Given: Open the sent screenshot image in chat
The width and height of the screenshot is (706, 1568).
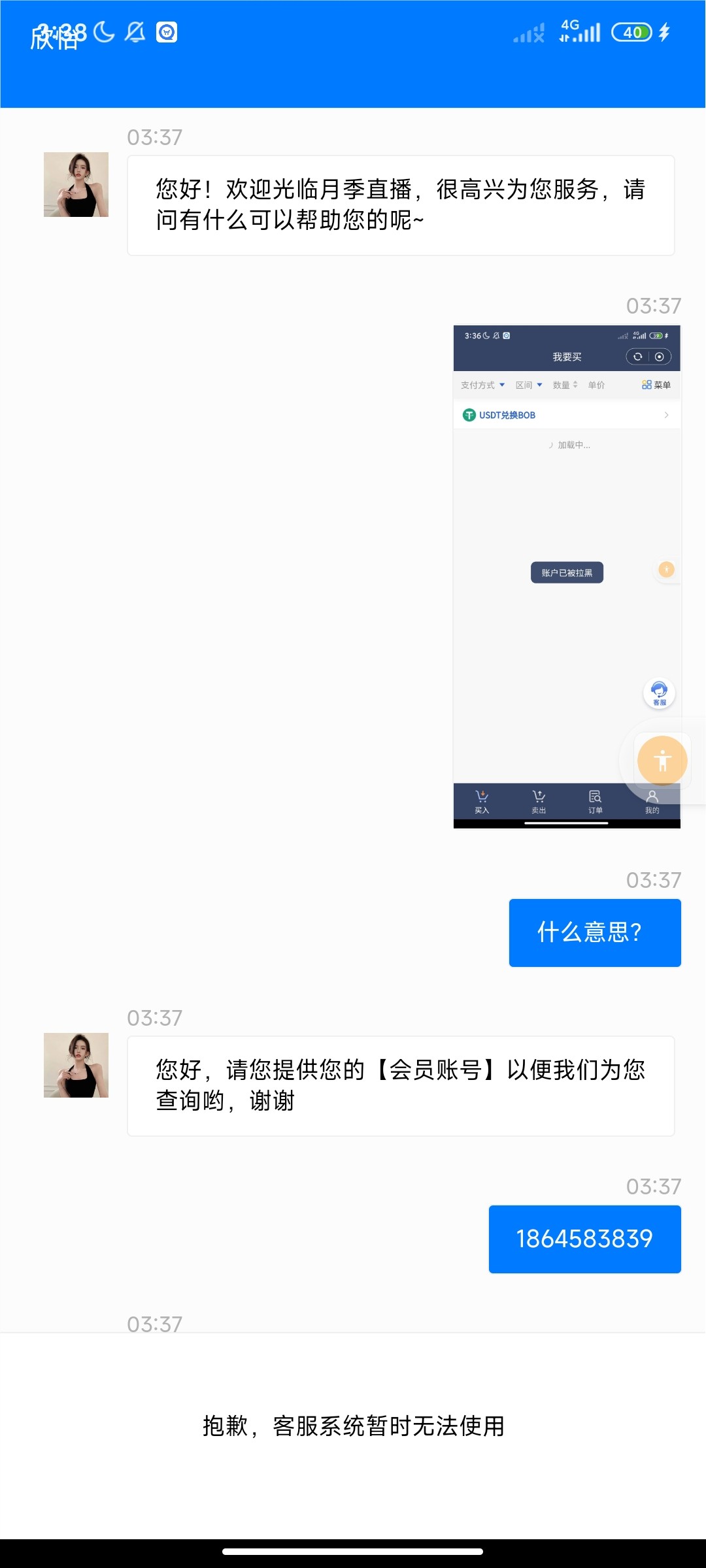Looking at the screenshot, I should tap(566, 575).
